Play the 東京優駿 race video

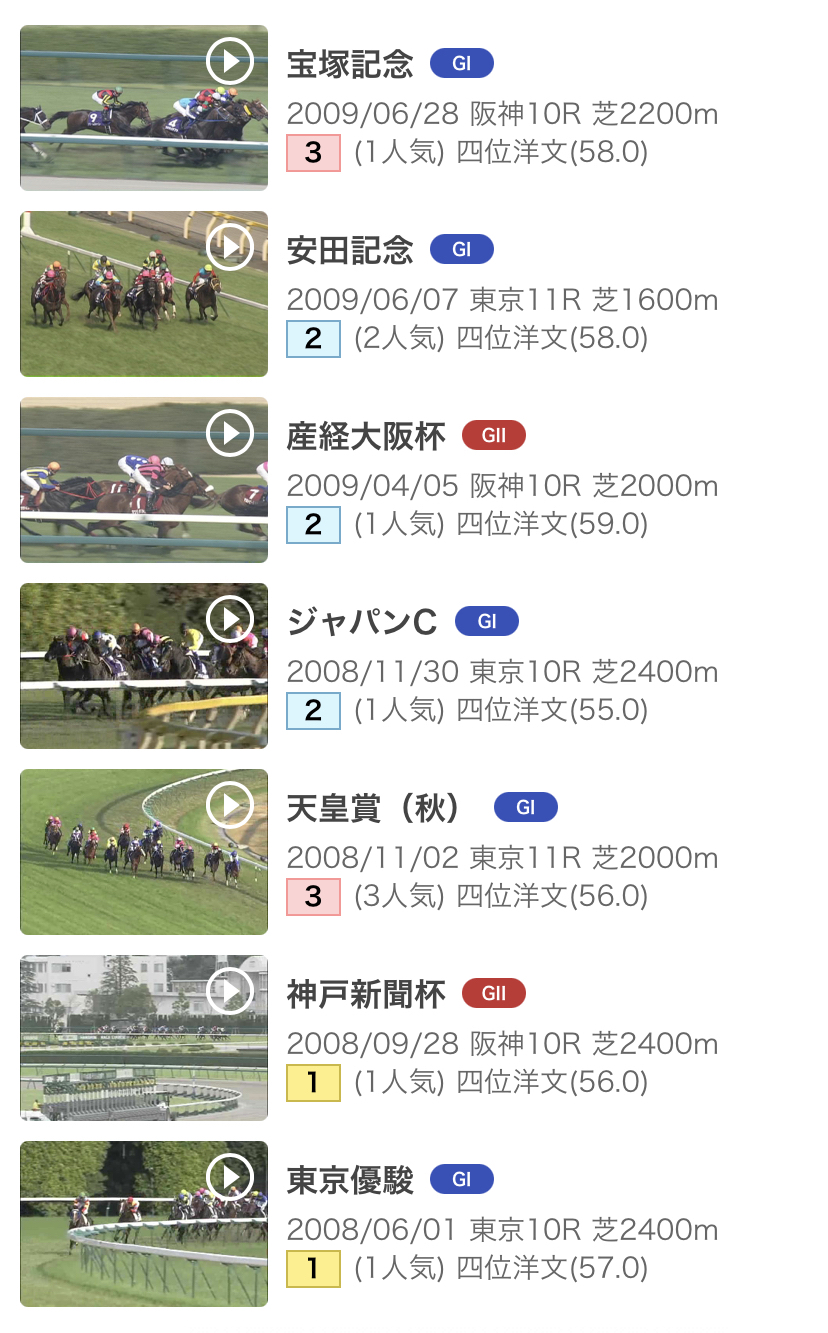pyautogui.click(x=230, y=1177)
